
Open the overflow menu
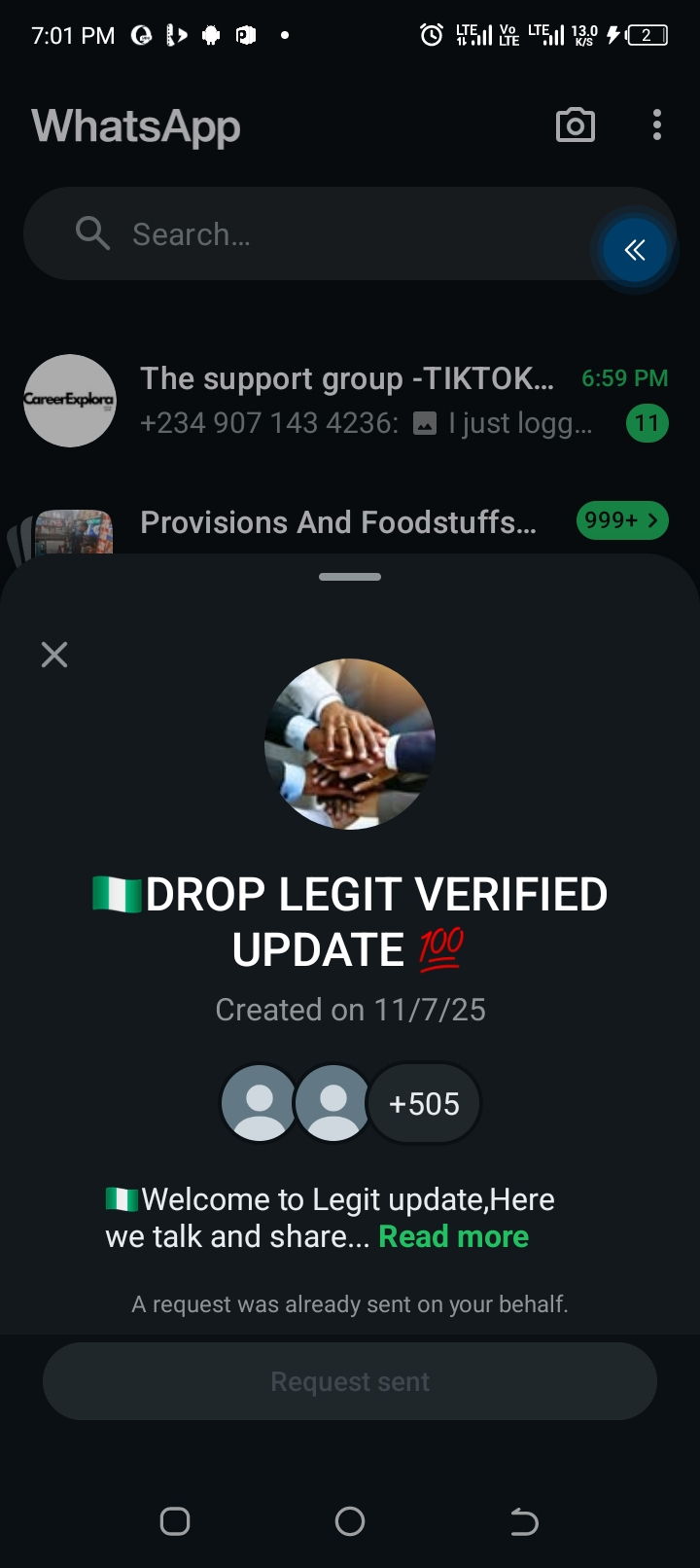(657, 125)
